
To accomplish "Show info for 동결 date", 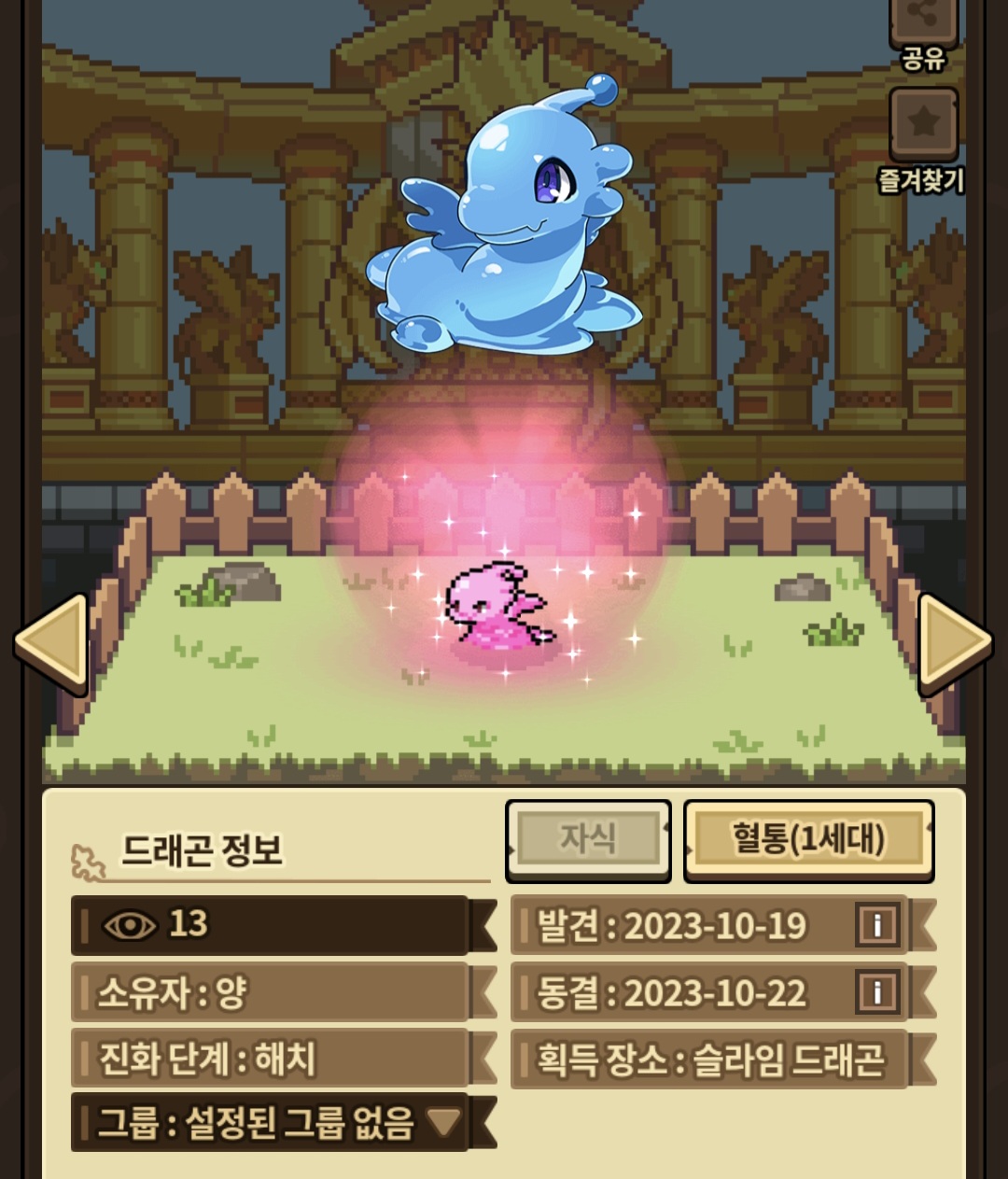I will pyautogui.click(x=877, y=992).
